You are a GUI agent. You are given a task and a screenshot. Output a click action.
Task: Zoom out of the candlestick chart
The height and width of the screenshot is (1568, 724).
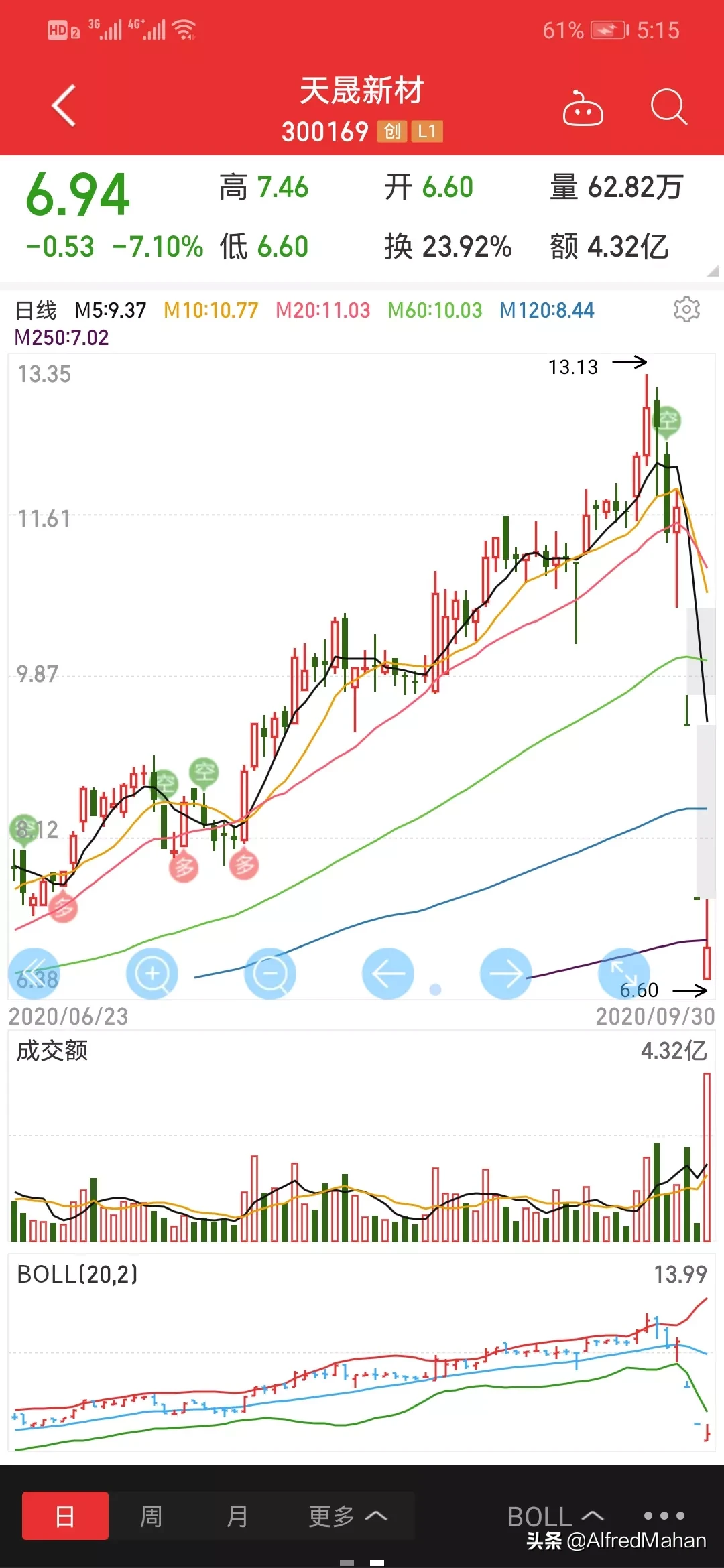pos(270,974)
